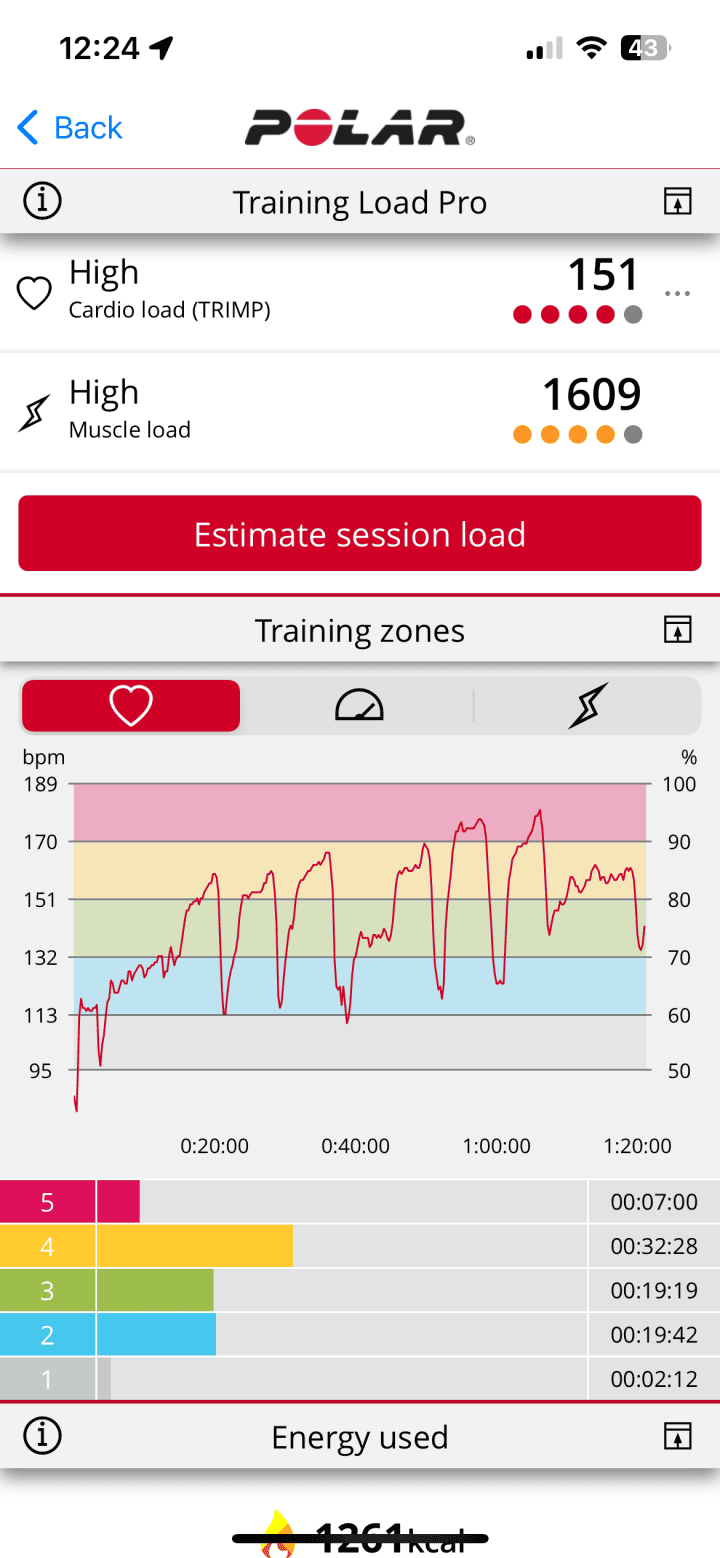Open more options for Cardio load

click(678, 293)
